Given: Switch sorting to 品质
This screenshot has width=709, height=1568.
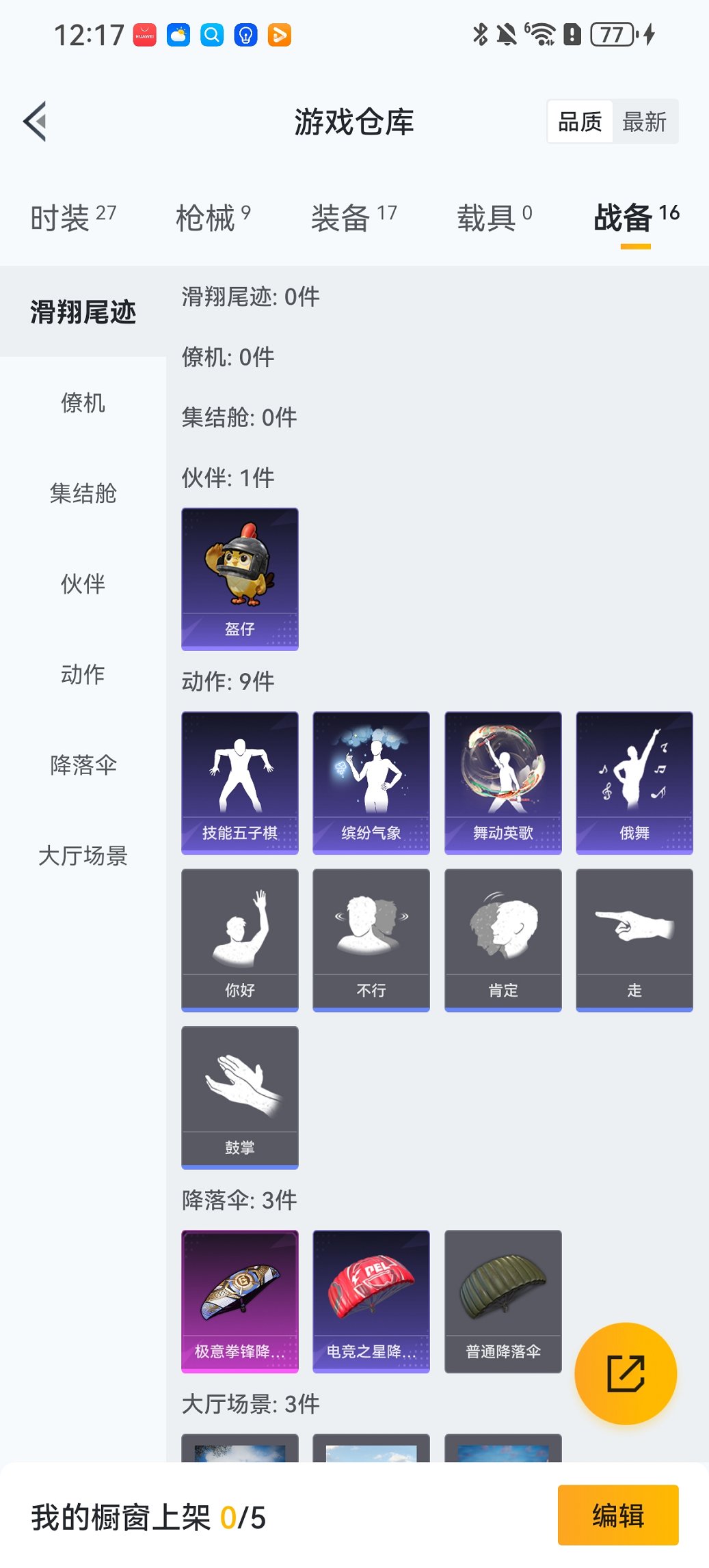Looking at the screenshot, I should point(580,121).
